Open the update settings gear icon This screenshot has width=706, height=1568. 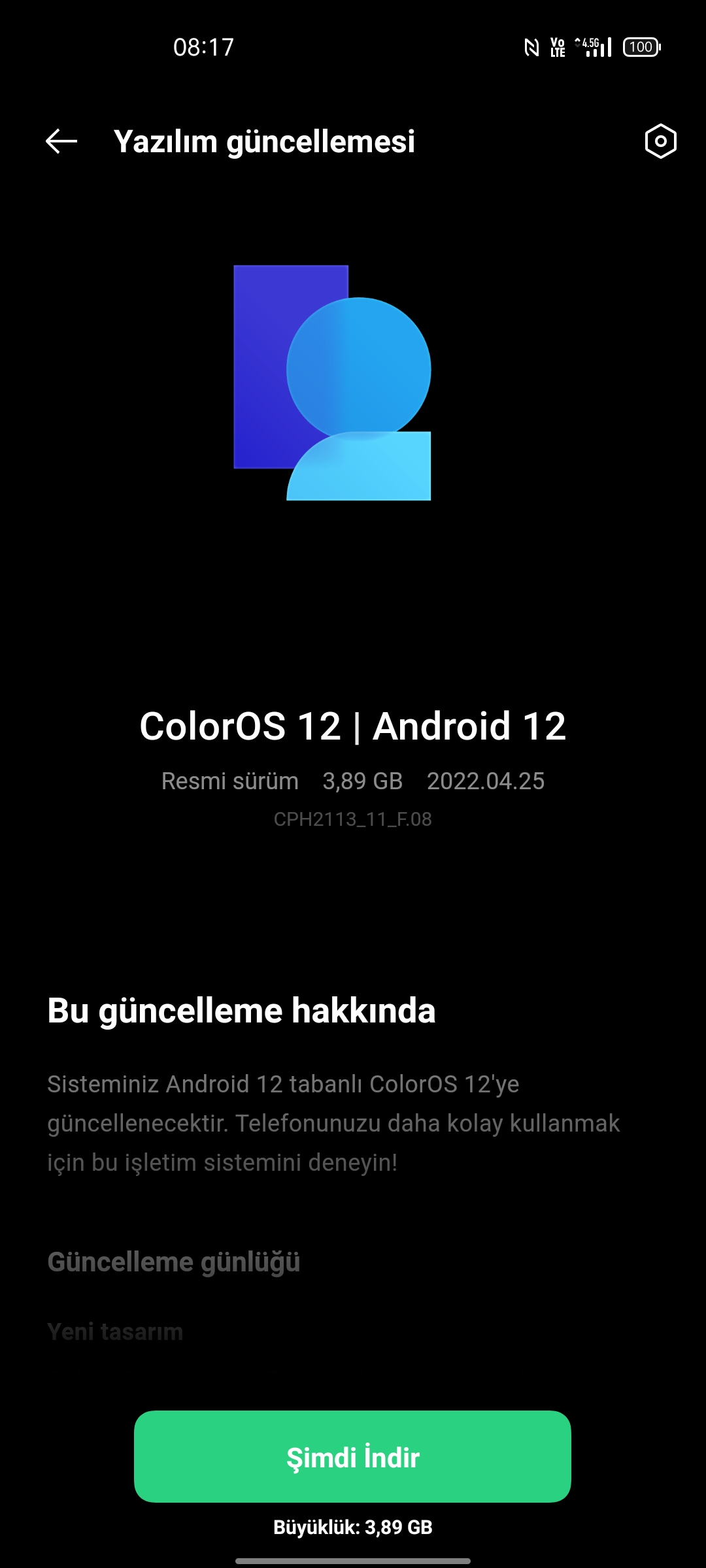tap(660, 141)
